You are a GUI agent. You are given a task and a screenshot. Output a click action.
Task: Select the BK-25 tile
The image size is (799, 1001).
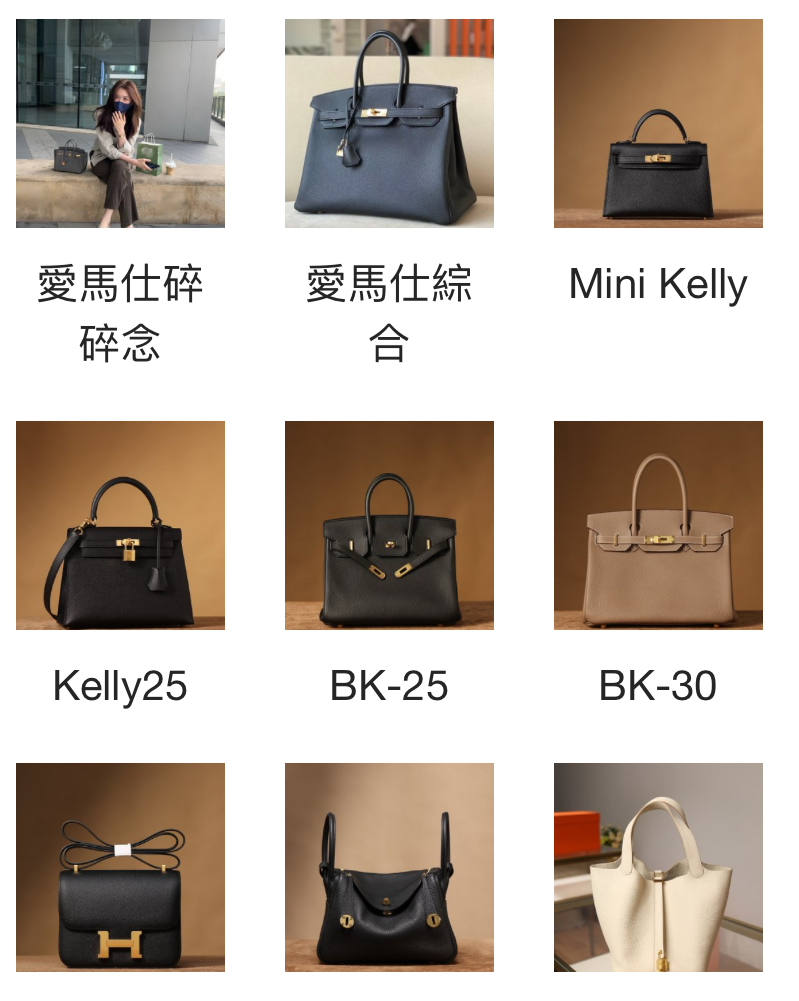(x=389, y=525)
